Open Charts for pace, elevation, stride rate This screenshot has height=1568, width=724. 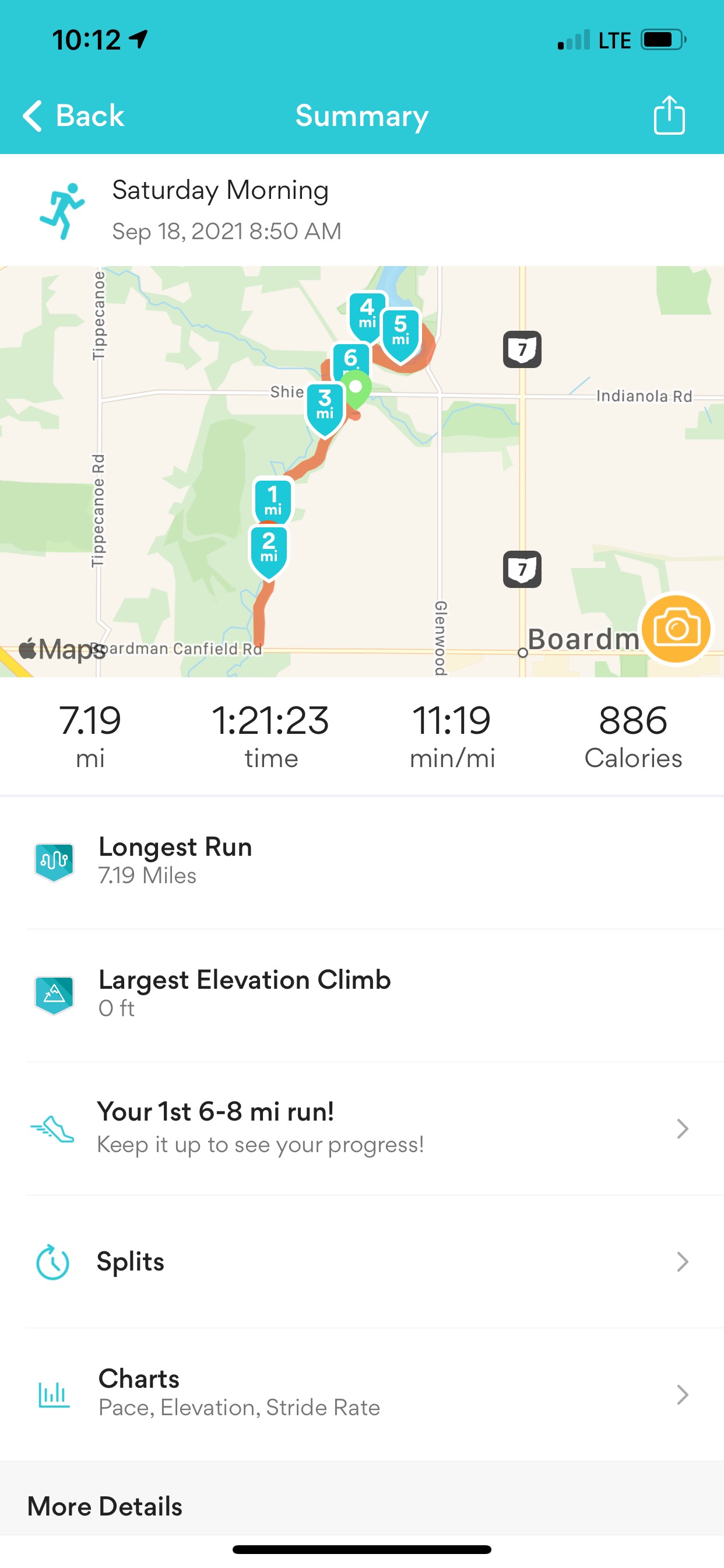tap(361, 1394)
